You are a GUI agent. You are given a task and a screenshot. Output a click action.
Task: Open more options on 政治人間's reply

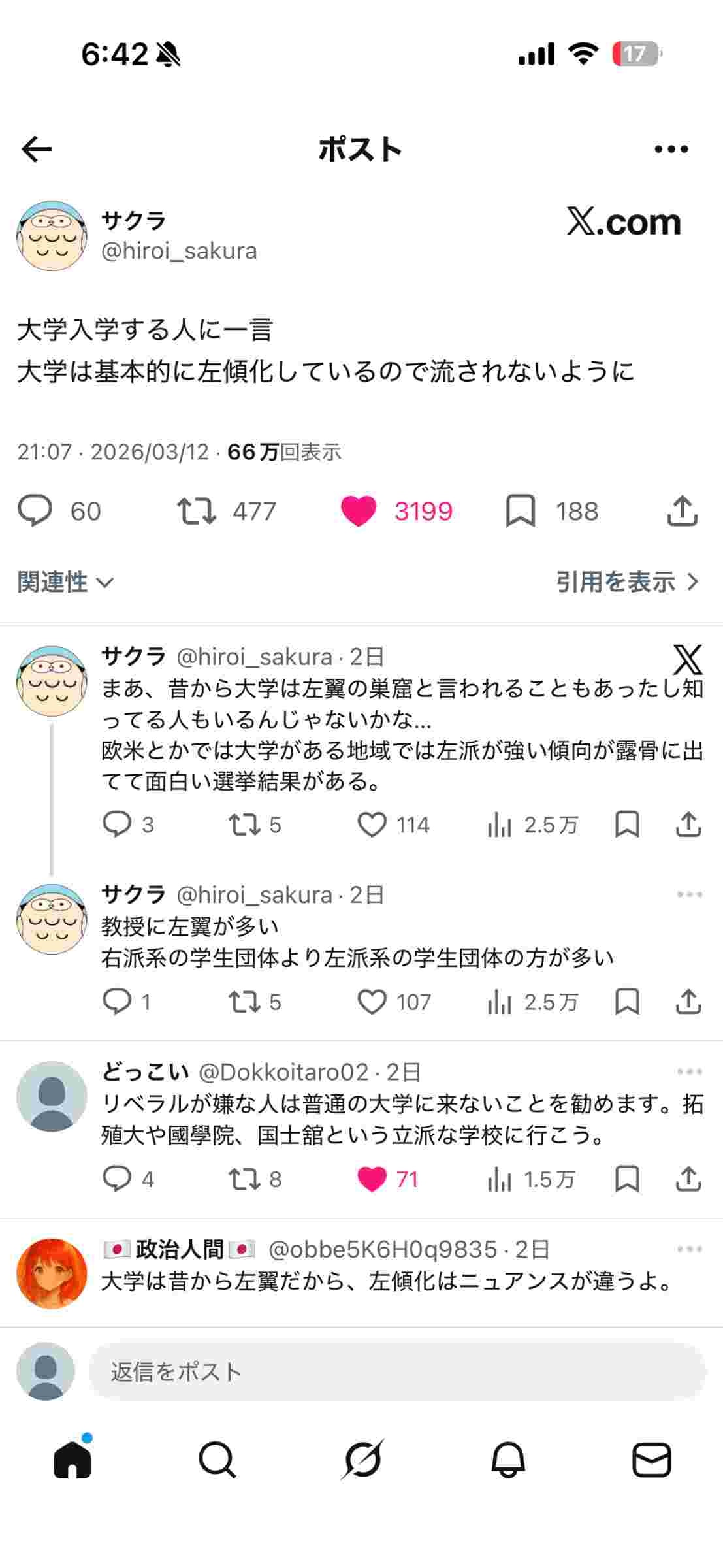click(689, 1249)
